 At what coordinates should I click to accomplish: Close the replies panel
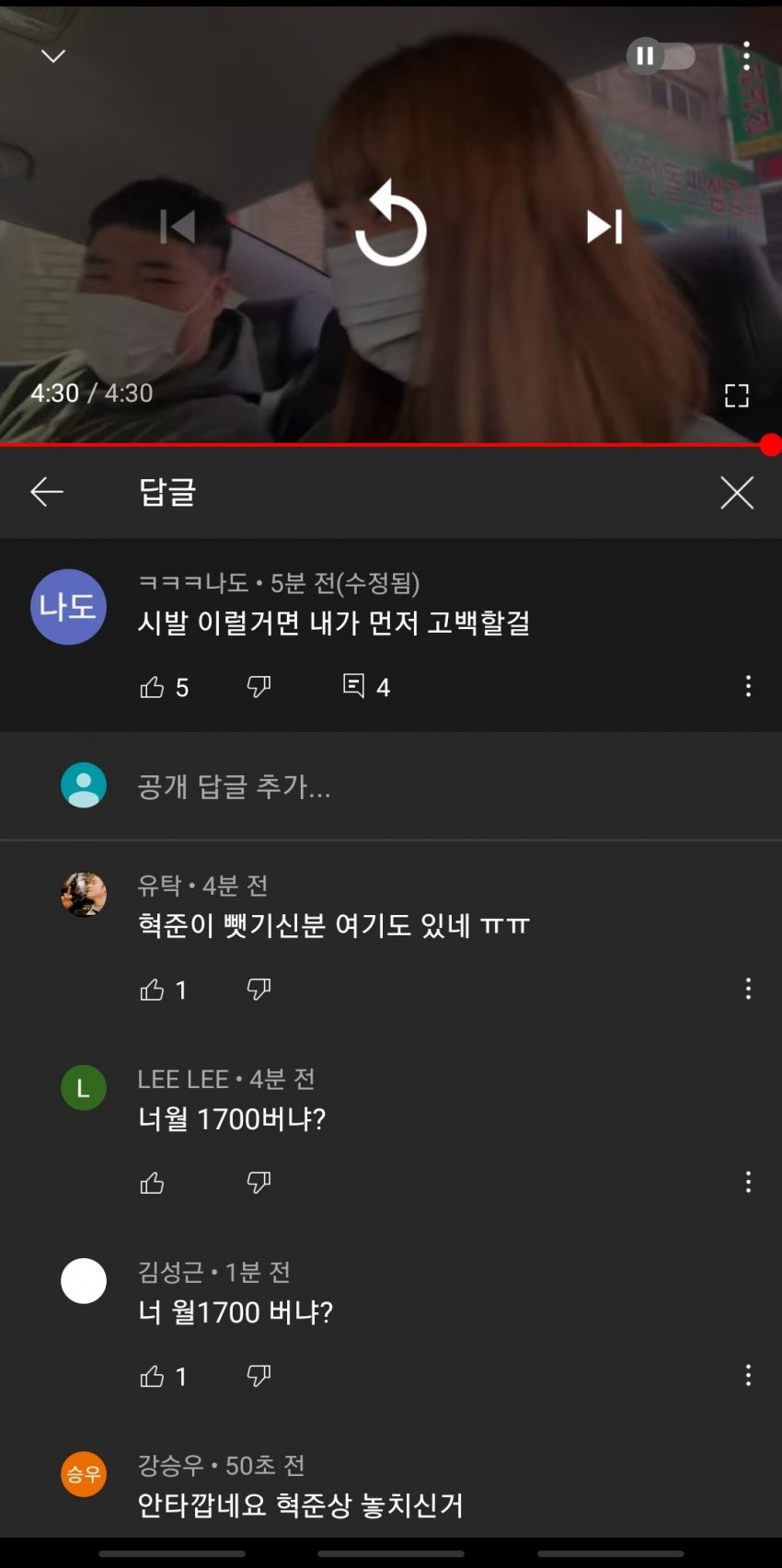tap(736, 493)
